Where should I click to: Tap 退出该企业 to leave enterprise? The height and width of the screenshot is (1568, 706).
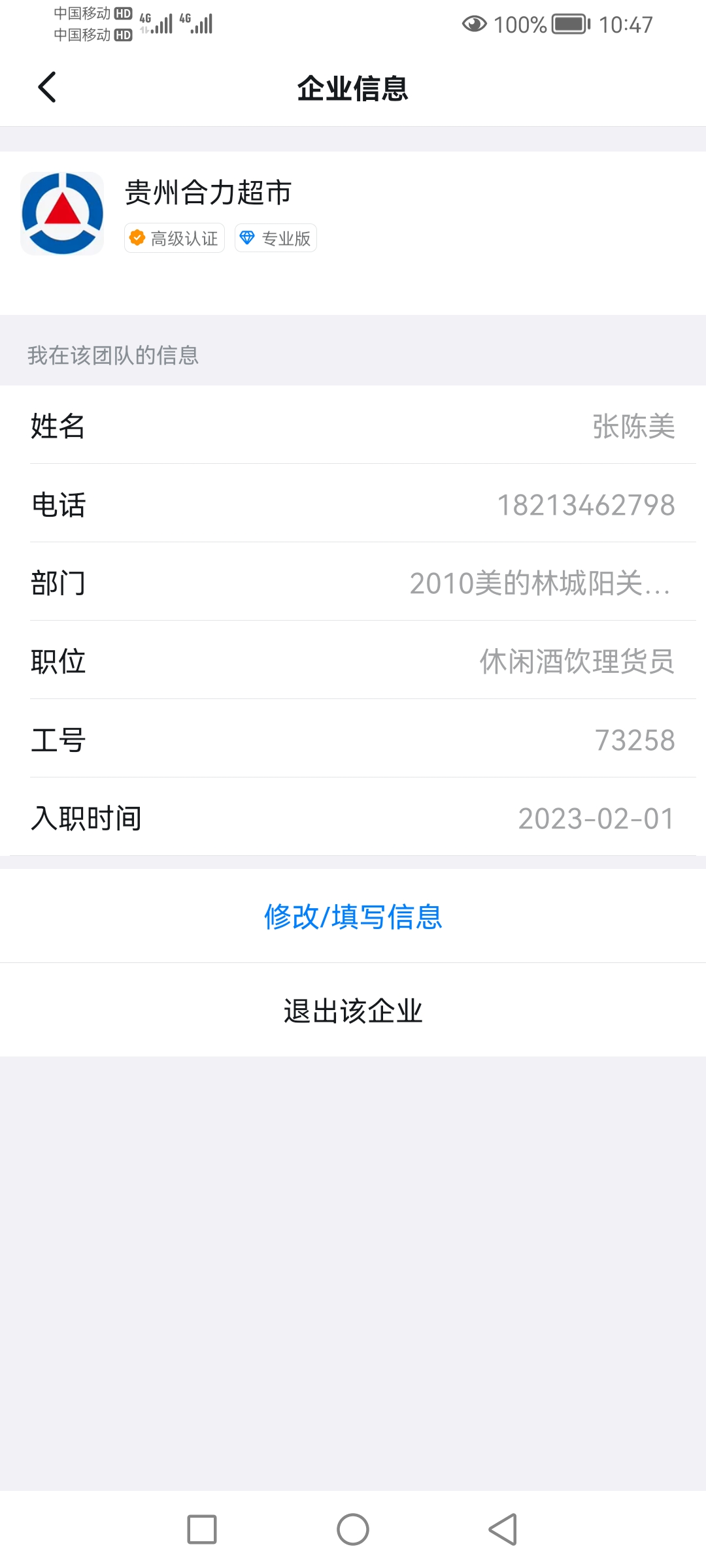353,1011
